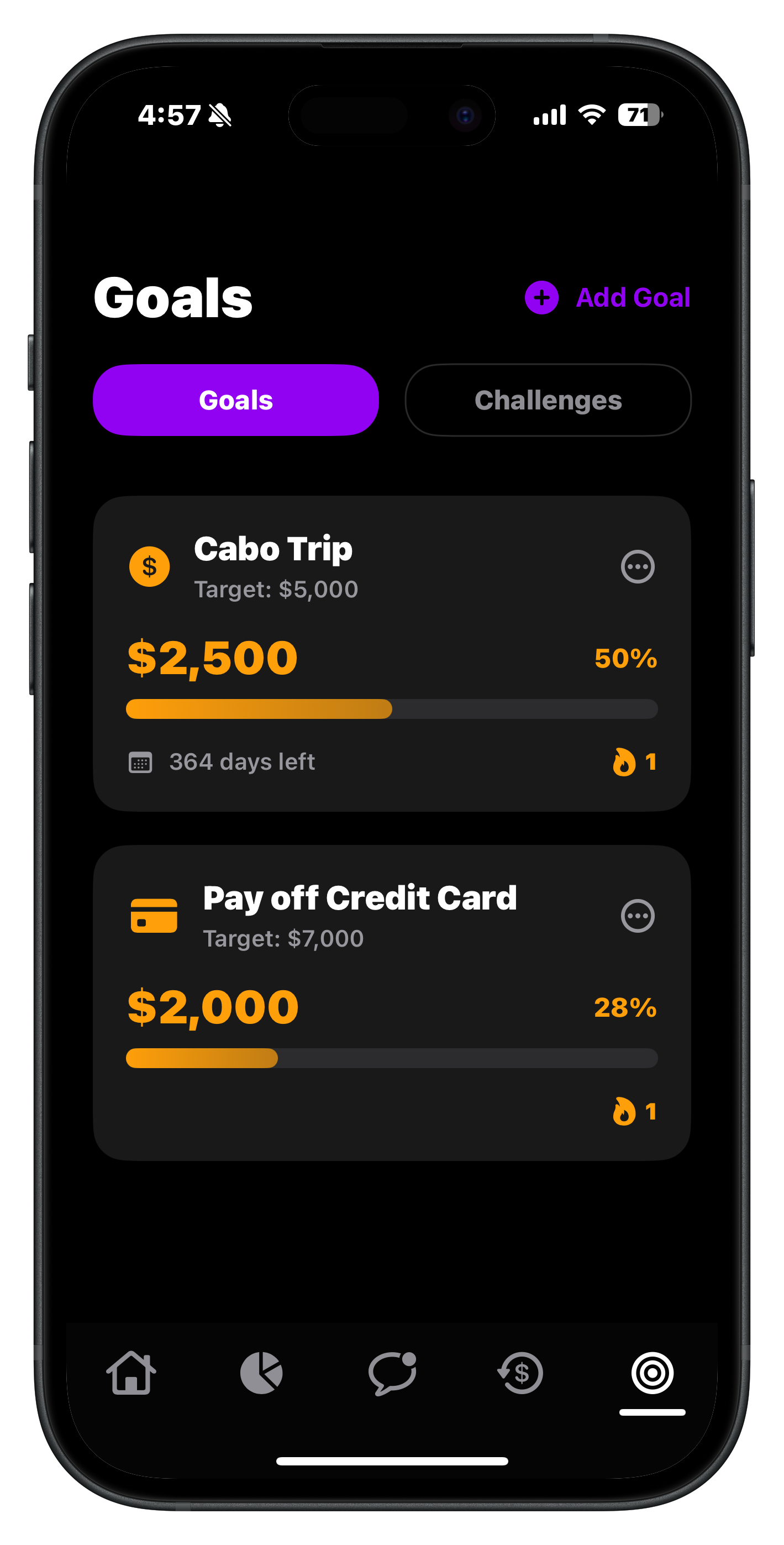Tap Add Goal to create a goal
The image size is (784, 1545).
[608, 297]
